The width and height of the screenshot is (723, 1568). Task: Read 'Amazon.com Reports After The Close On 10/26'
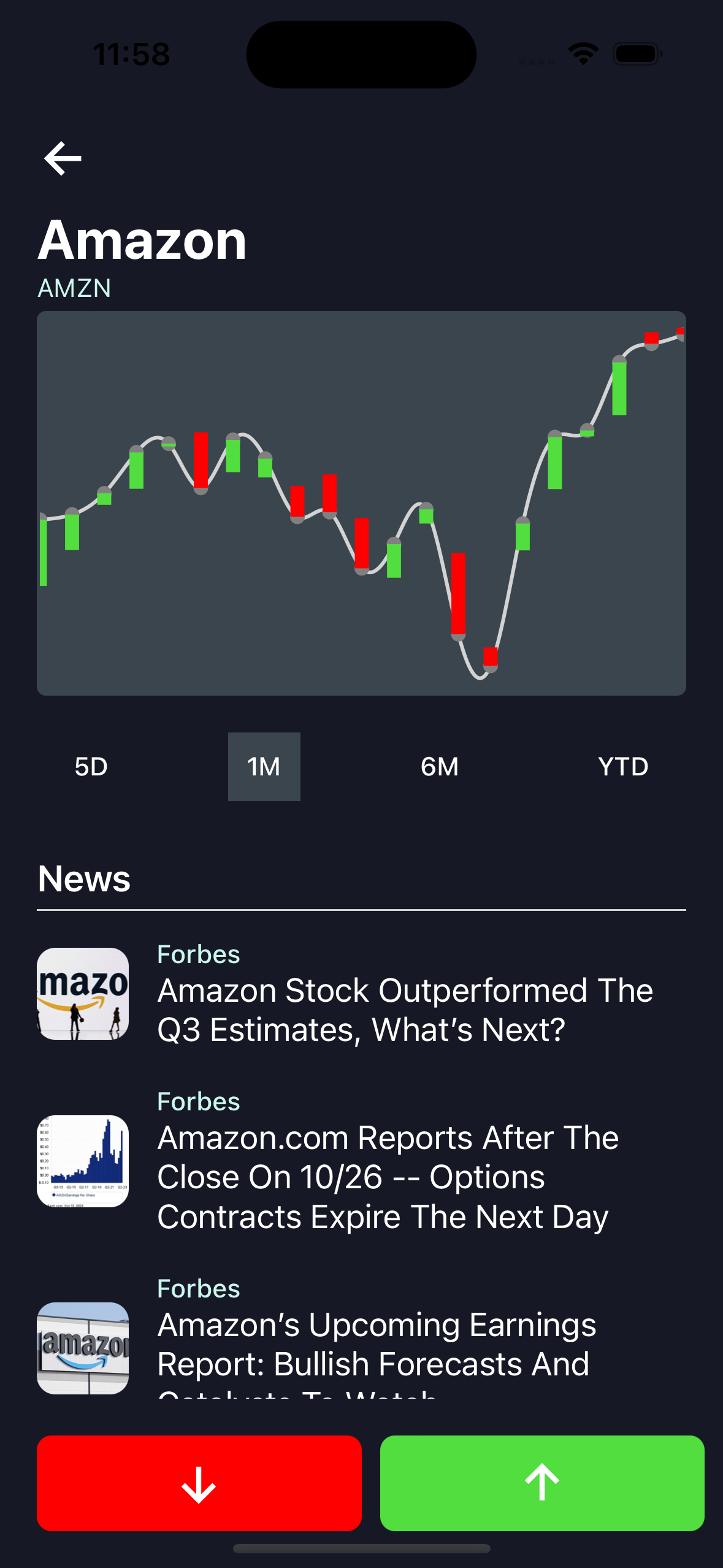(386, 1177)
